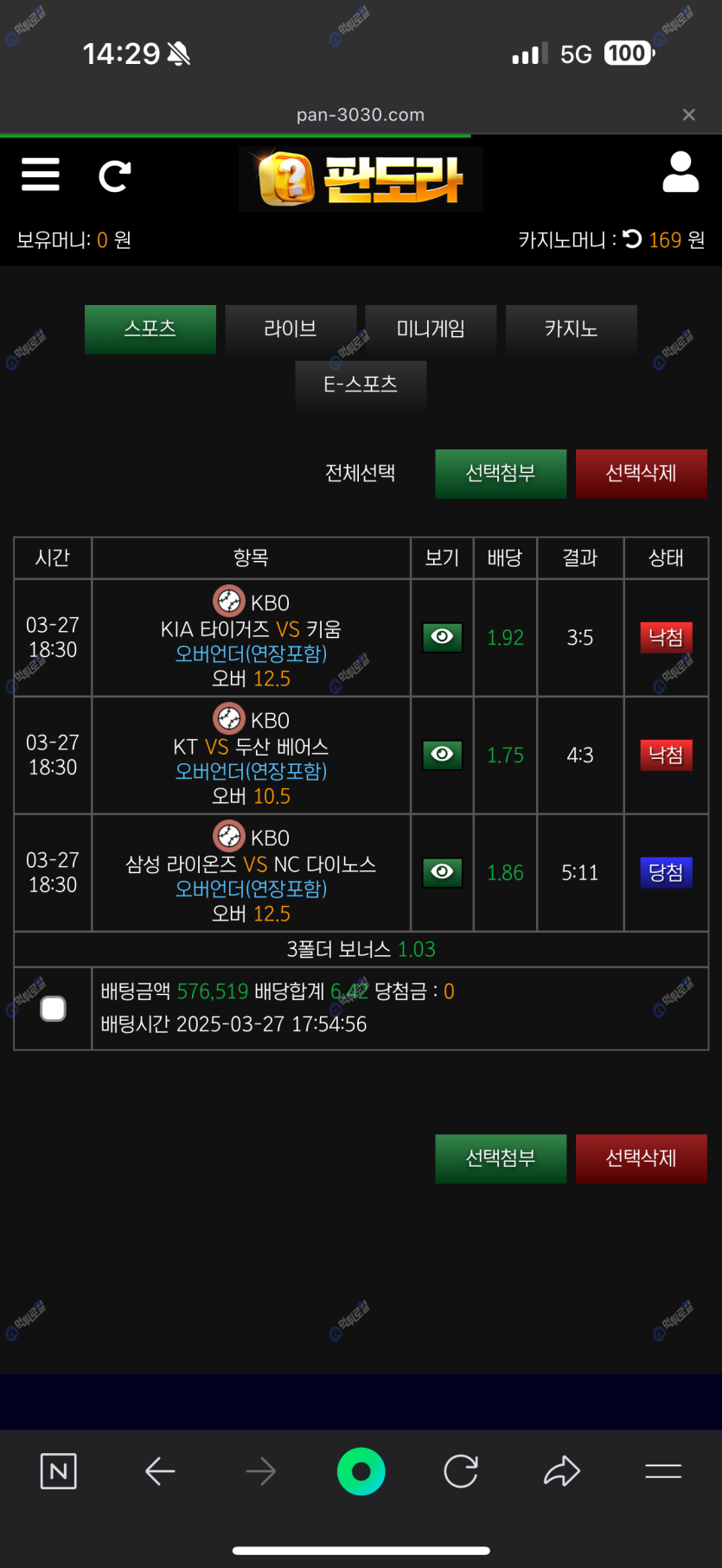Refresh the 카지노머니 balance

tap(632, 239)
